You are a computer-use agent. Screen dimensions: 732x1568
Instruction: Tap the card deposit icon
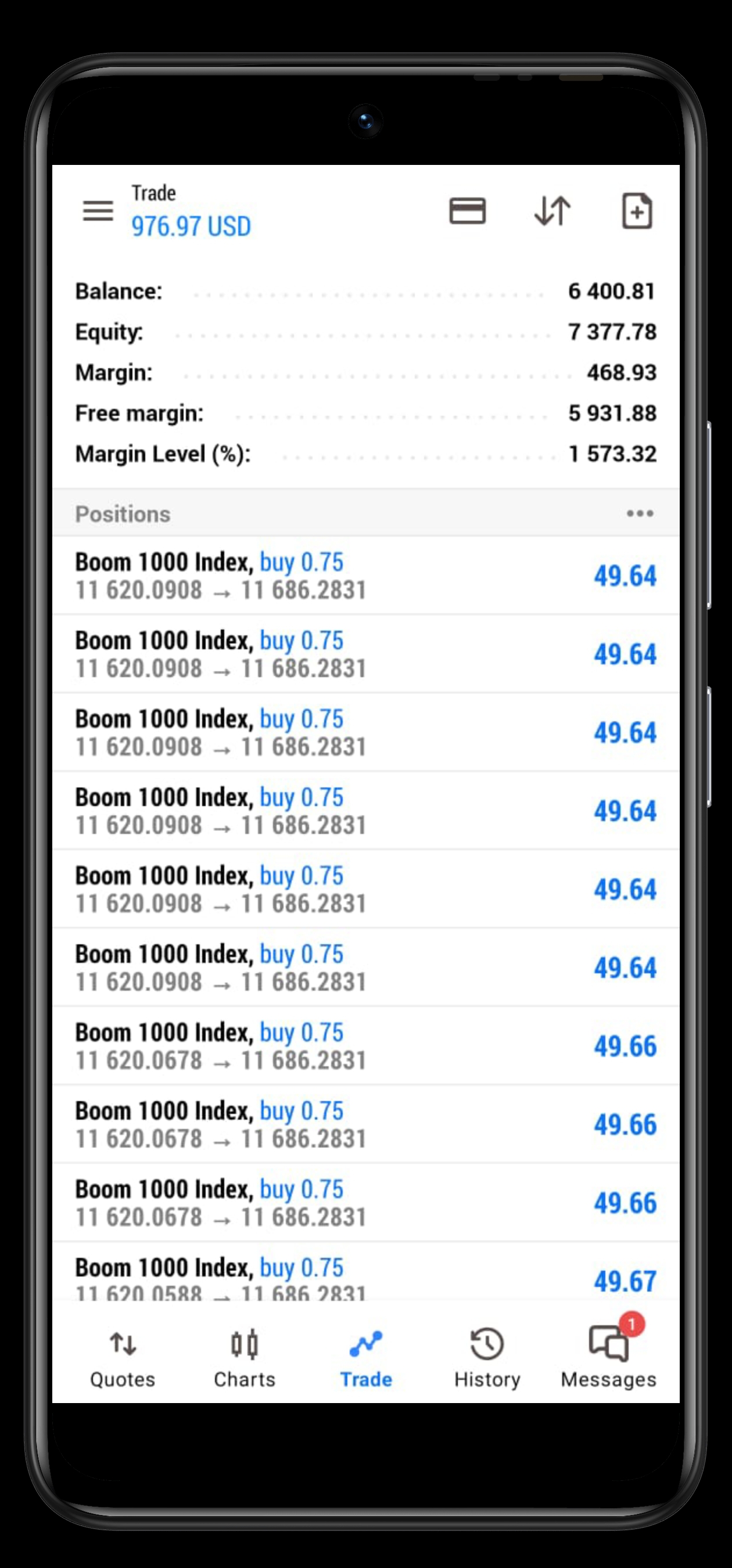pos(467,211)
